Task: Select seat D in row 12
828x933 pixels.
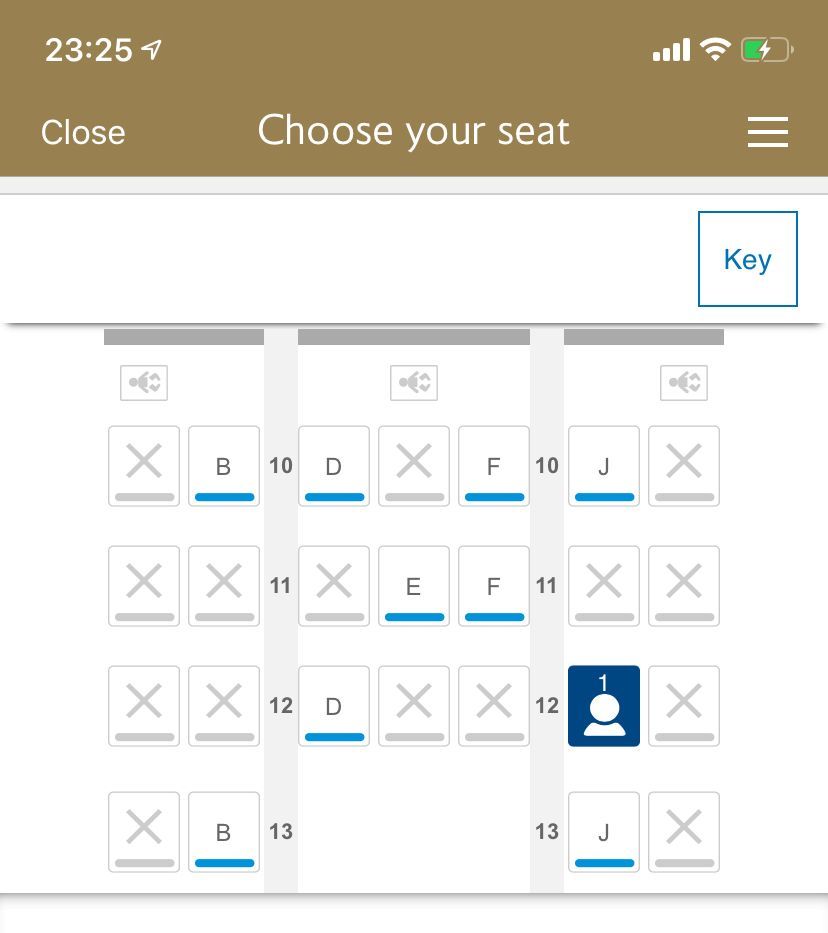Action: tap(334, 706)
